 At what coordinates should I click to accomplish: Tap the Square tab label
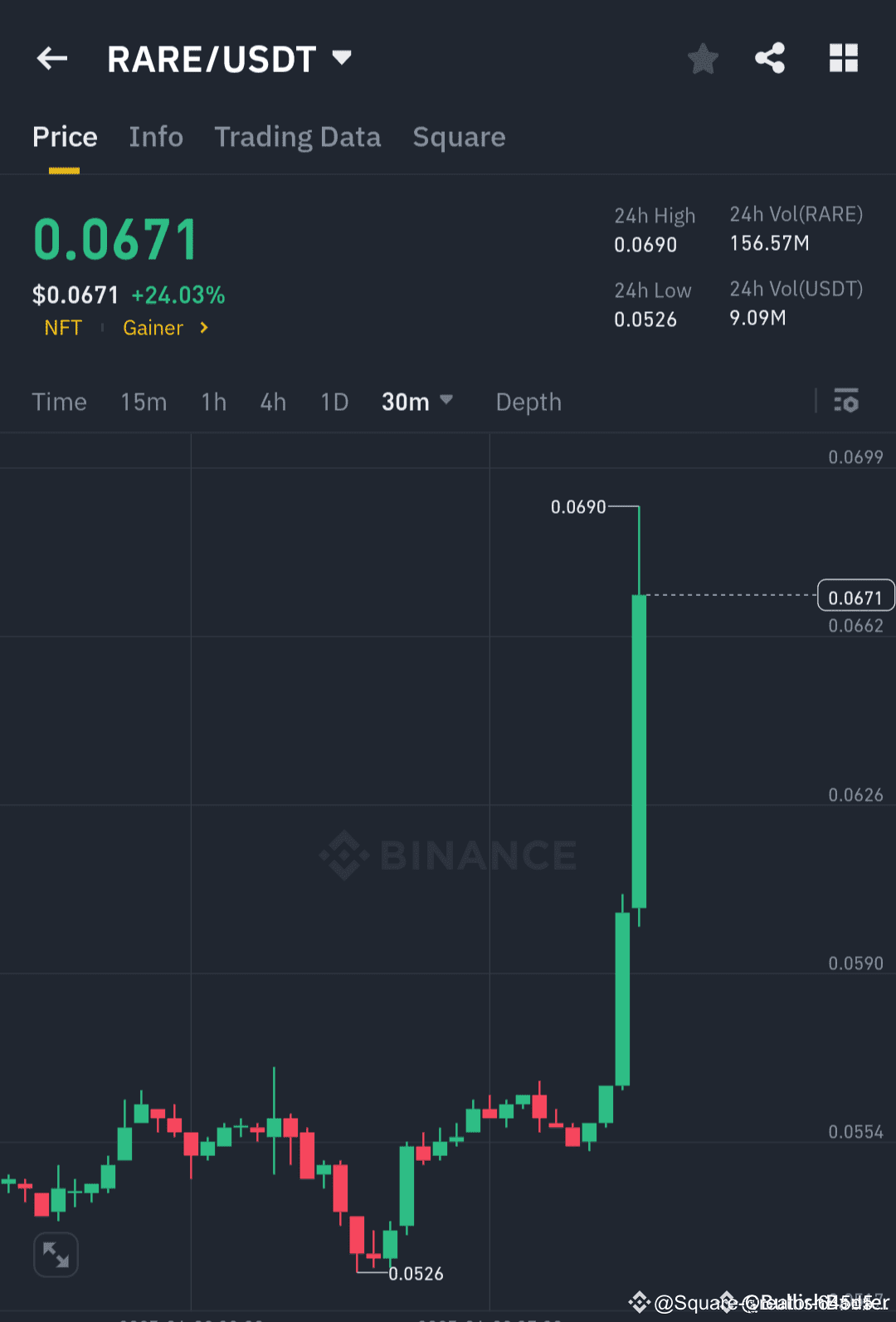(459, 137)
